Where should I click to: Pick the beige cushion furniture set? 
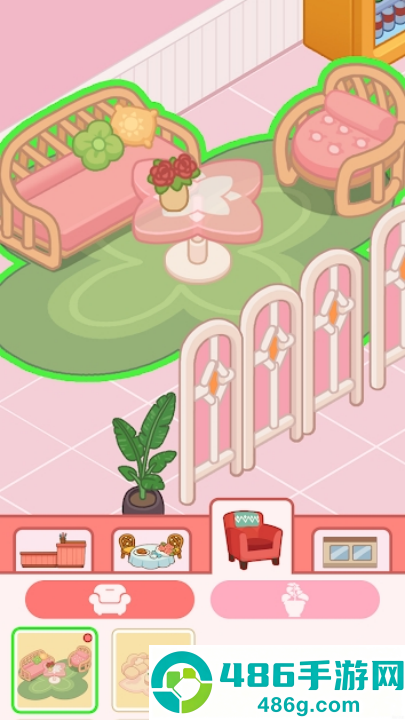[x=132, y=670]
